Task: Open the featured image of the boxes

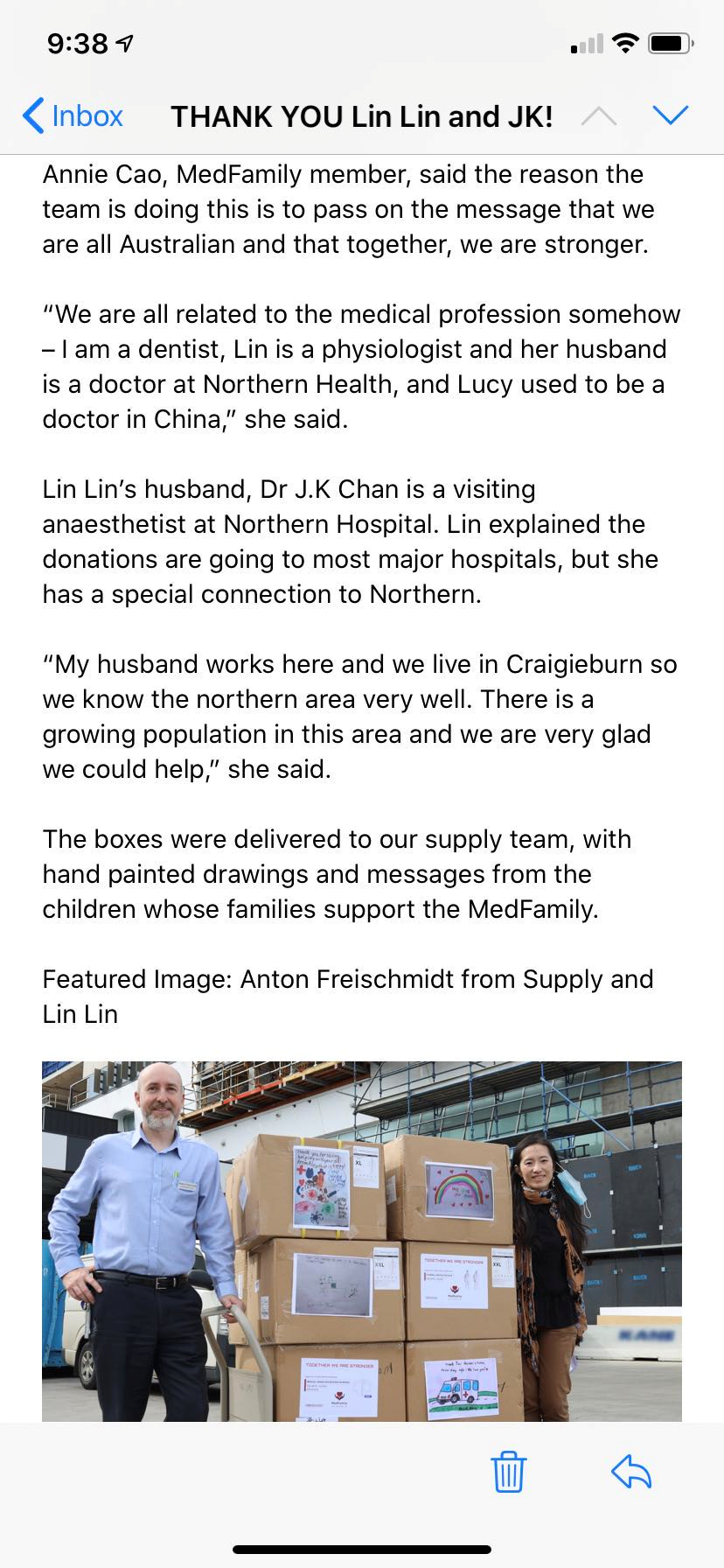Action: pos(362,1242)
